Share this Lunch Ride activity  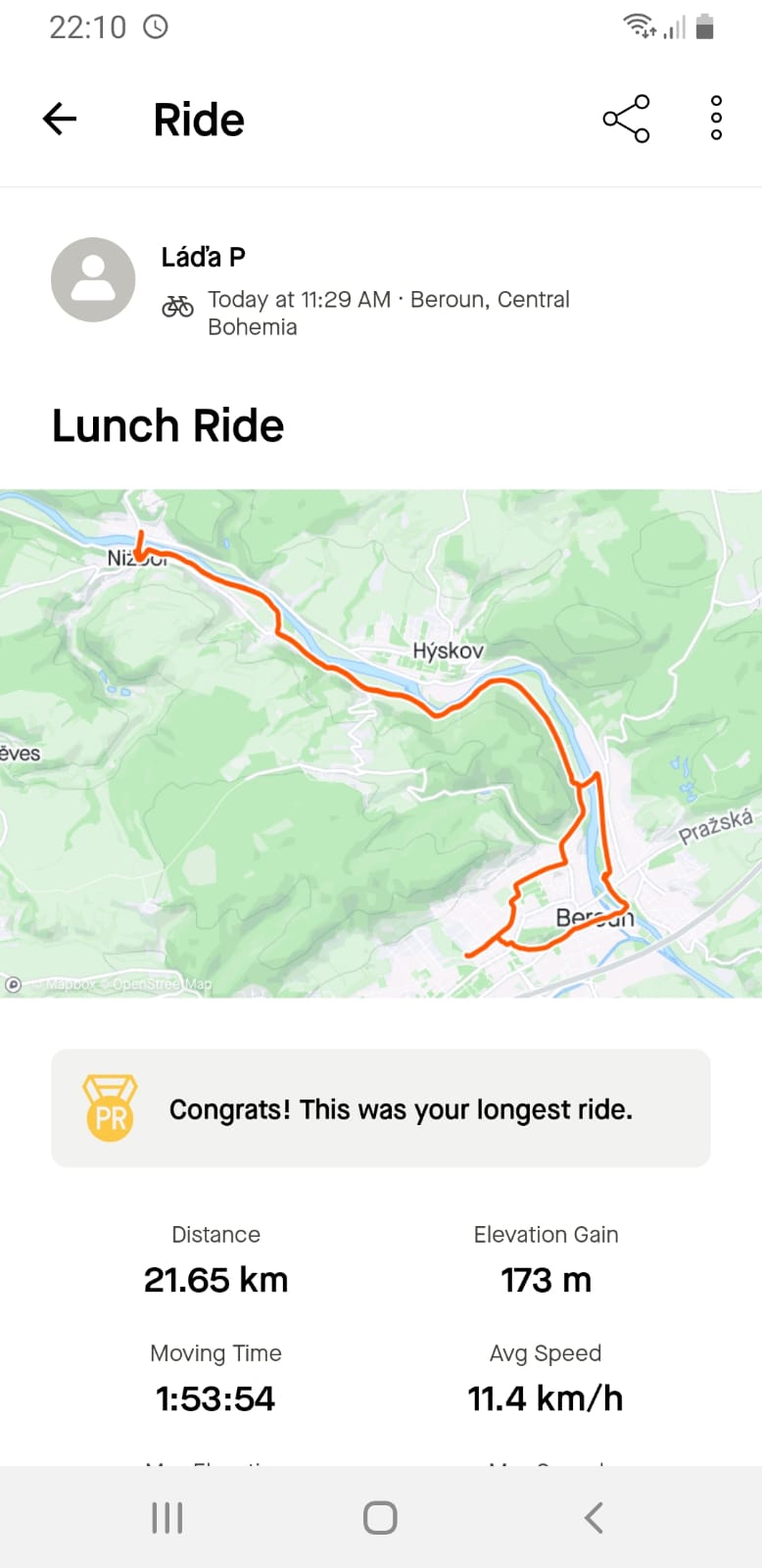coord(626,120)
